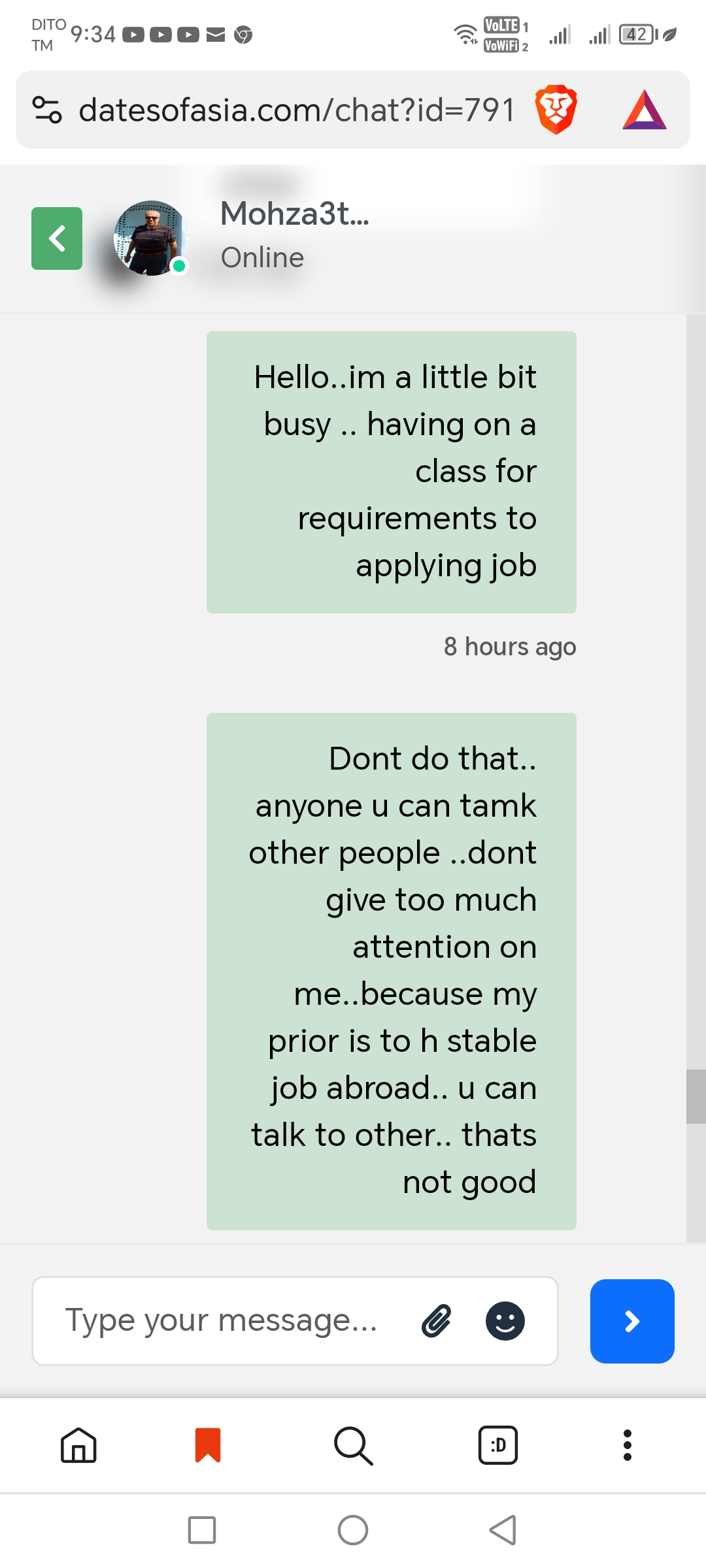Open Mohza3t's profile picture

pos(151,238)
